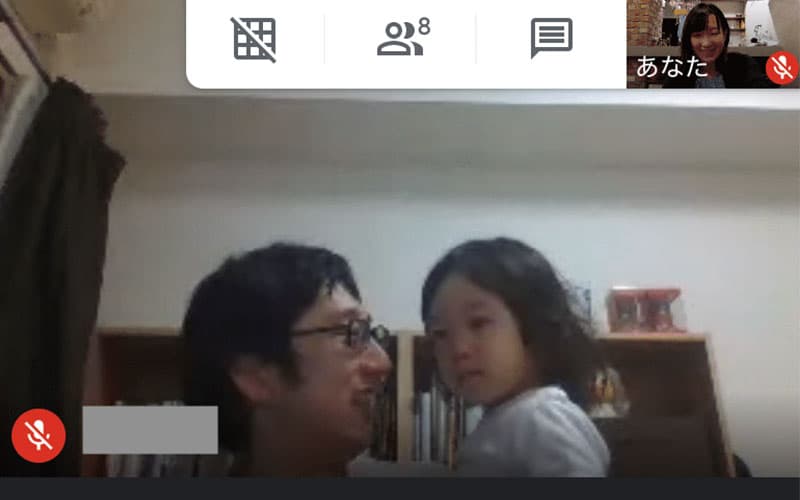Screen dimensions: 800x500
Task: Turn off the tiled grid layout
Action: (x=254, y=39)
